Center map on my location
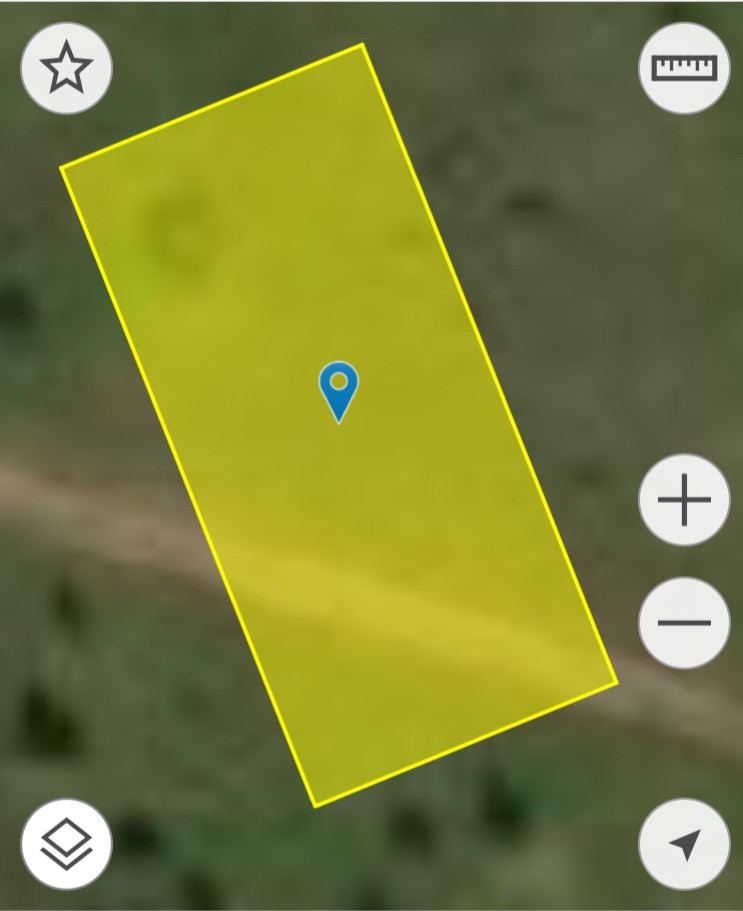743x911 pixels. [684, 844]
